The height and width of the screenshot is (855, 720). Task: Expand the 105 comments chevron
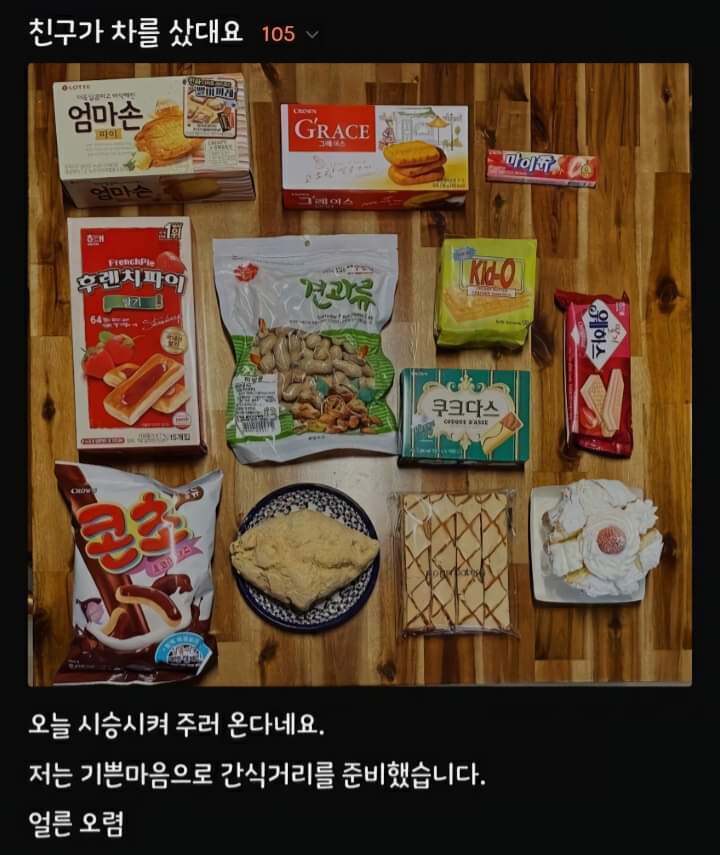313,35
